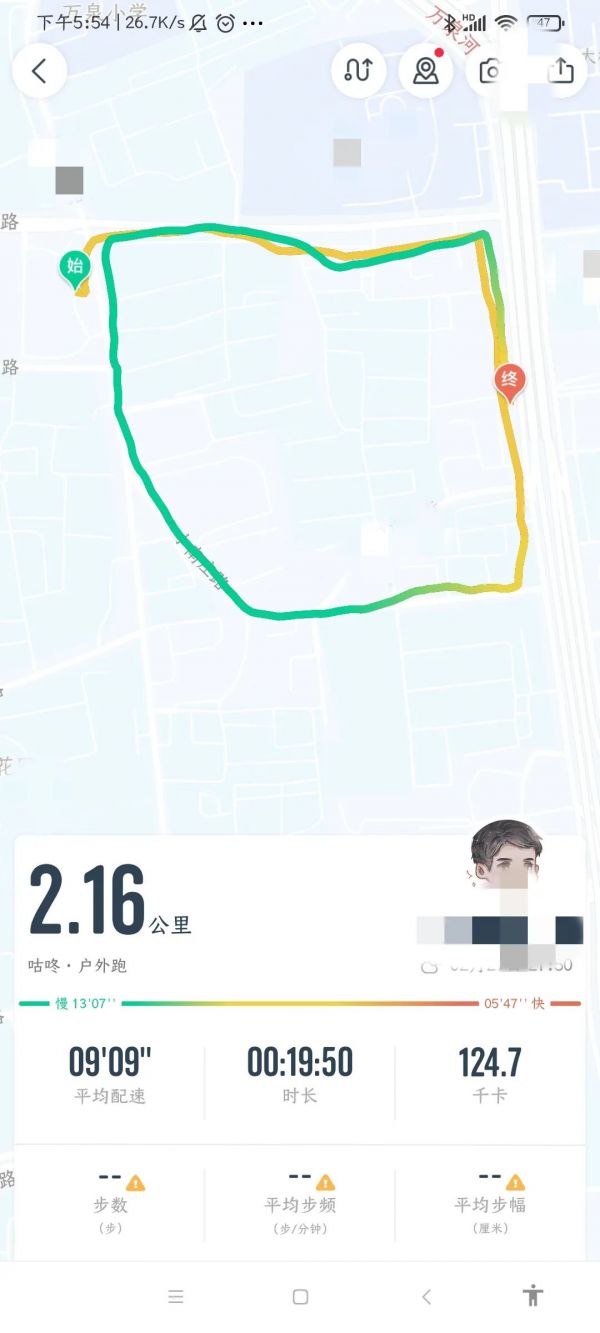
Task: Tap the warning icon next to 平均步频
Action: 326,1183
